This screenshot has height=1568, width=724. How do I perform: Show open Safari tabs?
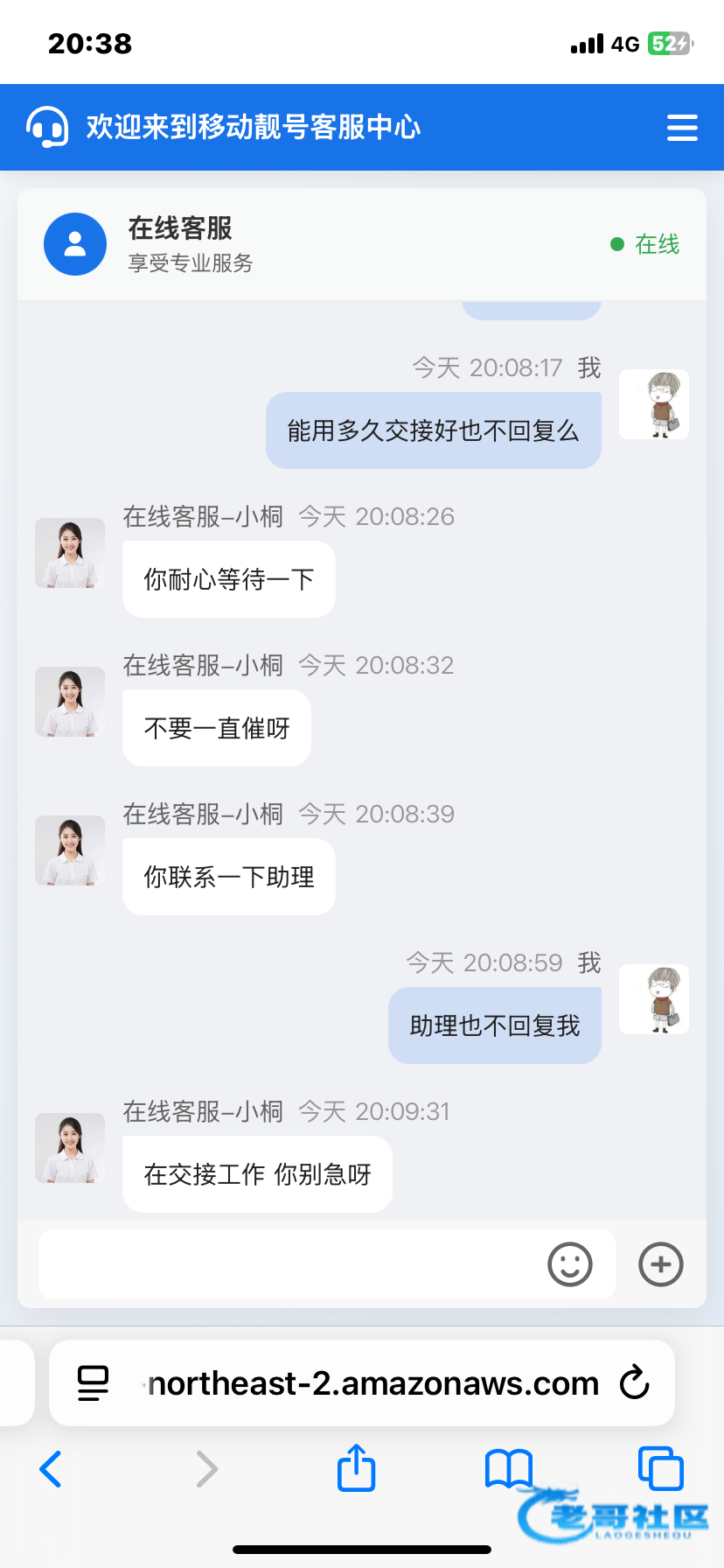pos(661,1468)
